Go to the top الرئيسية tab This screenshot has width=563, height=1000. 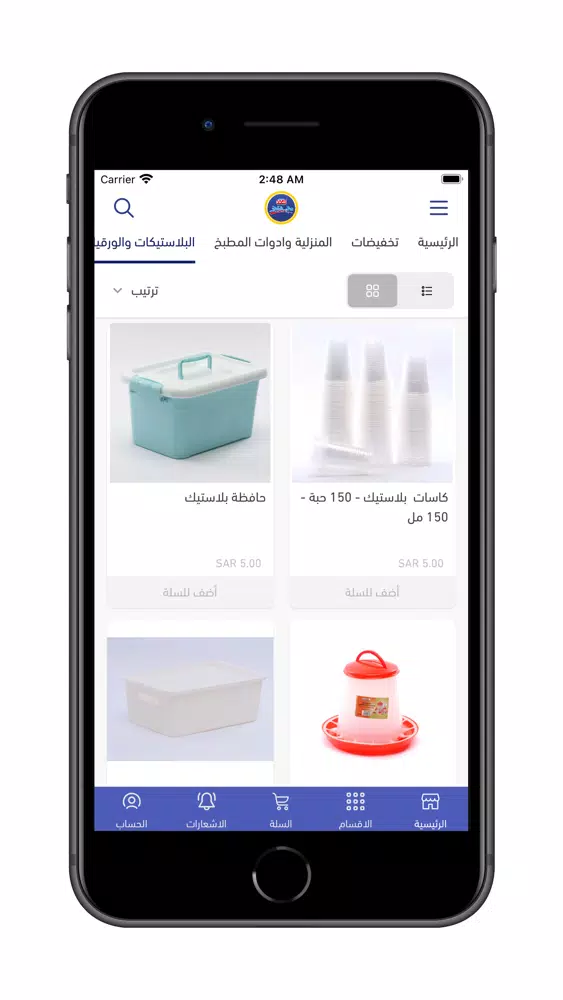click(438, 242)
